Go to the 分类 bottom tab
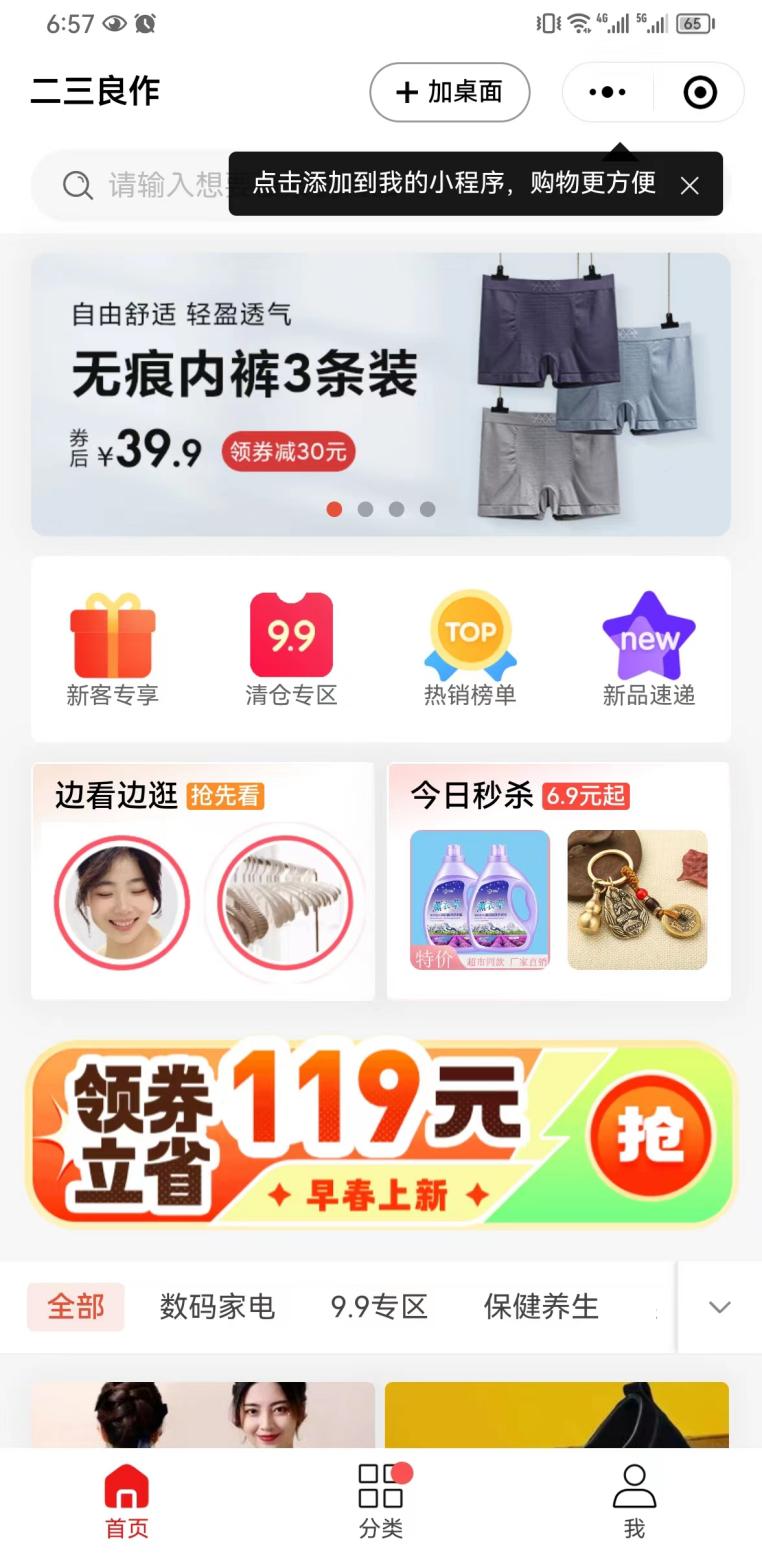Image resolution: width=762 pixels, height=1555 pixels. tap(381, 1500)
